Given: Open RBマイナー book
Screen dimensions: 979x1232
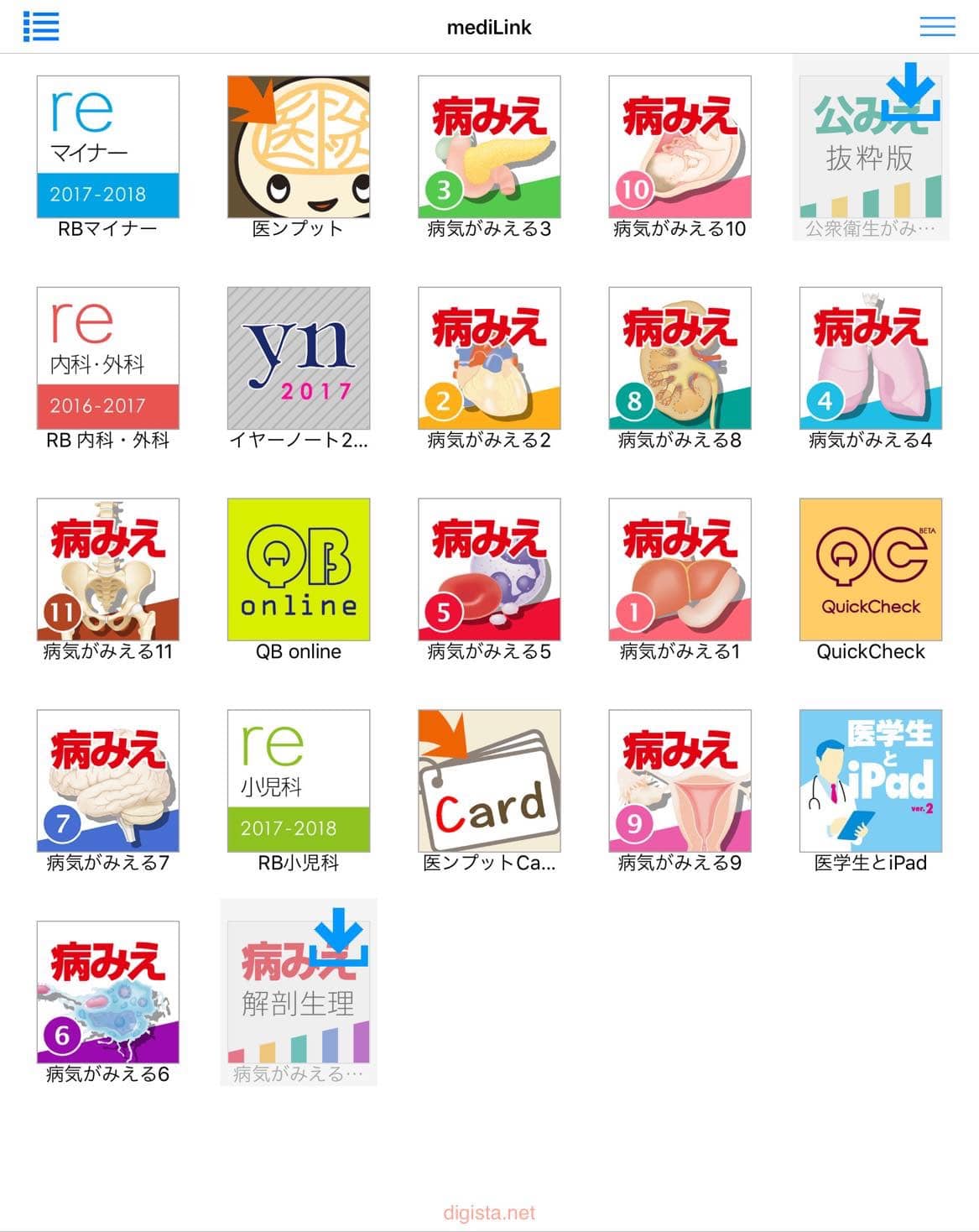Looking at the screenshot, I should (x=107, y=147).
